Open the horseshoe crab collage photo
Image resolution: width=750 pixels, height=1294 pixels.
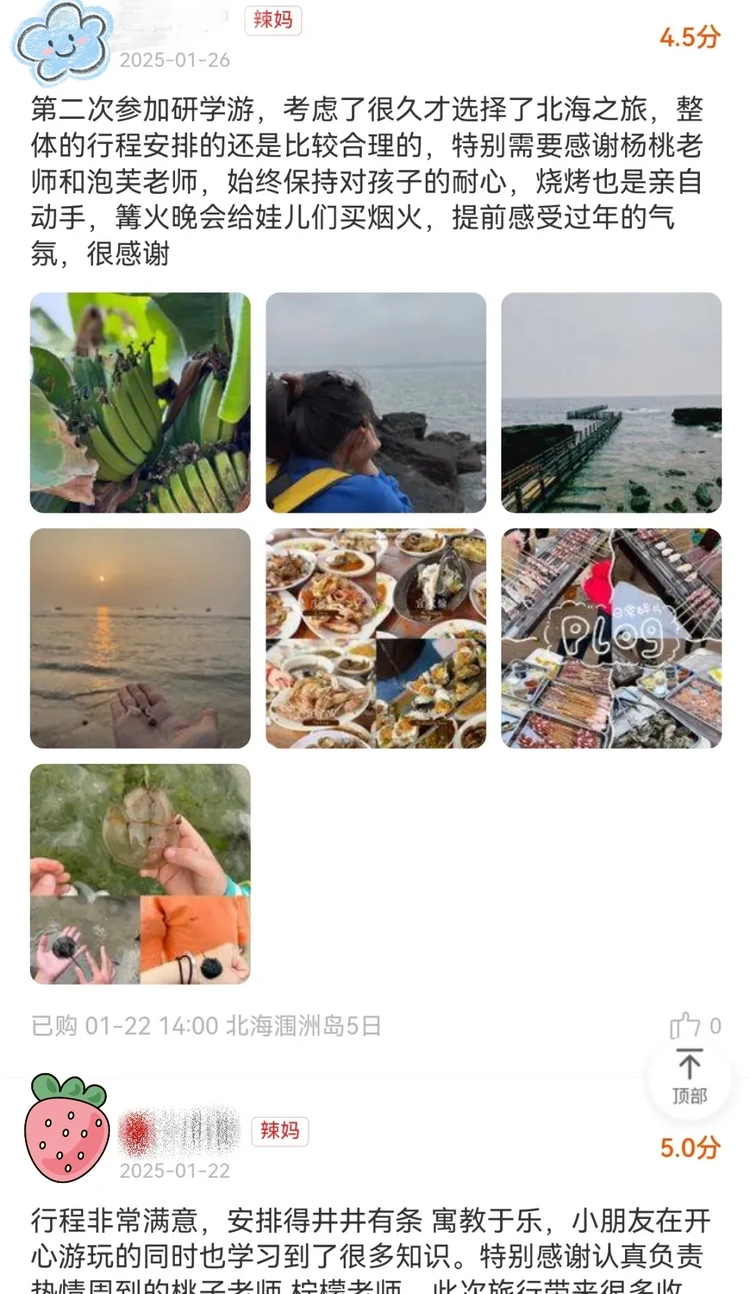[140, 874]
